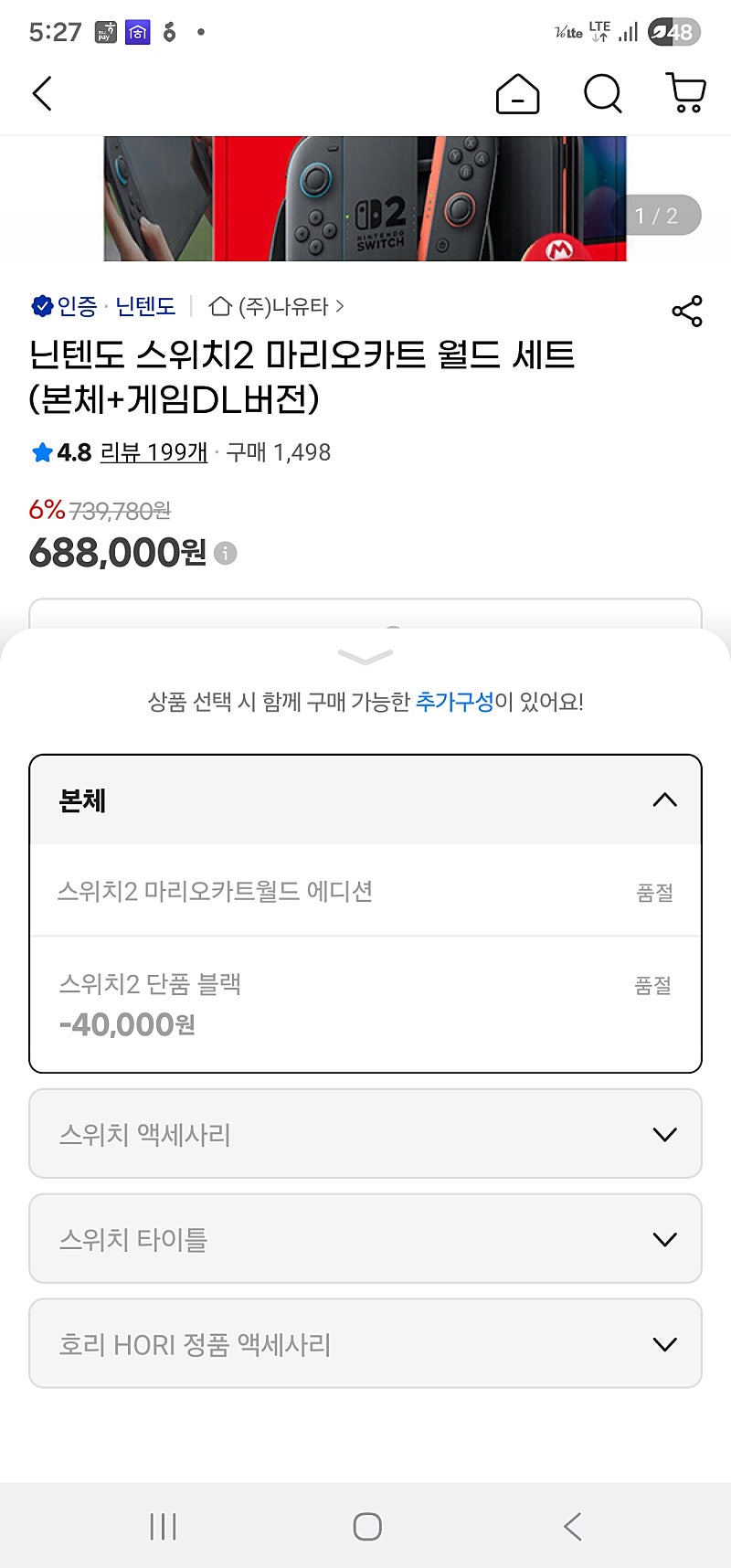Open recent apps from navigation bar
The height and width of the screenshot is (1568, 731).
click(x=163, y=1526)
